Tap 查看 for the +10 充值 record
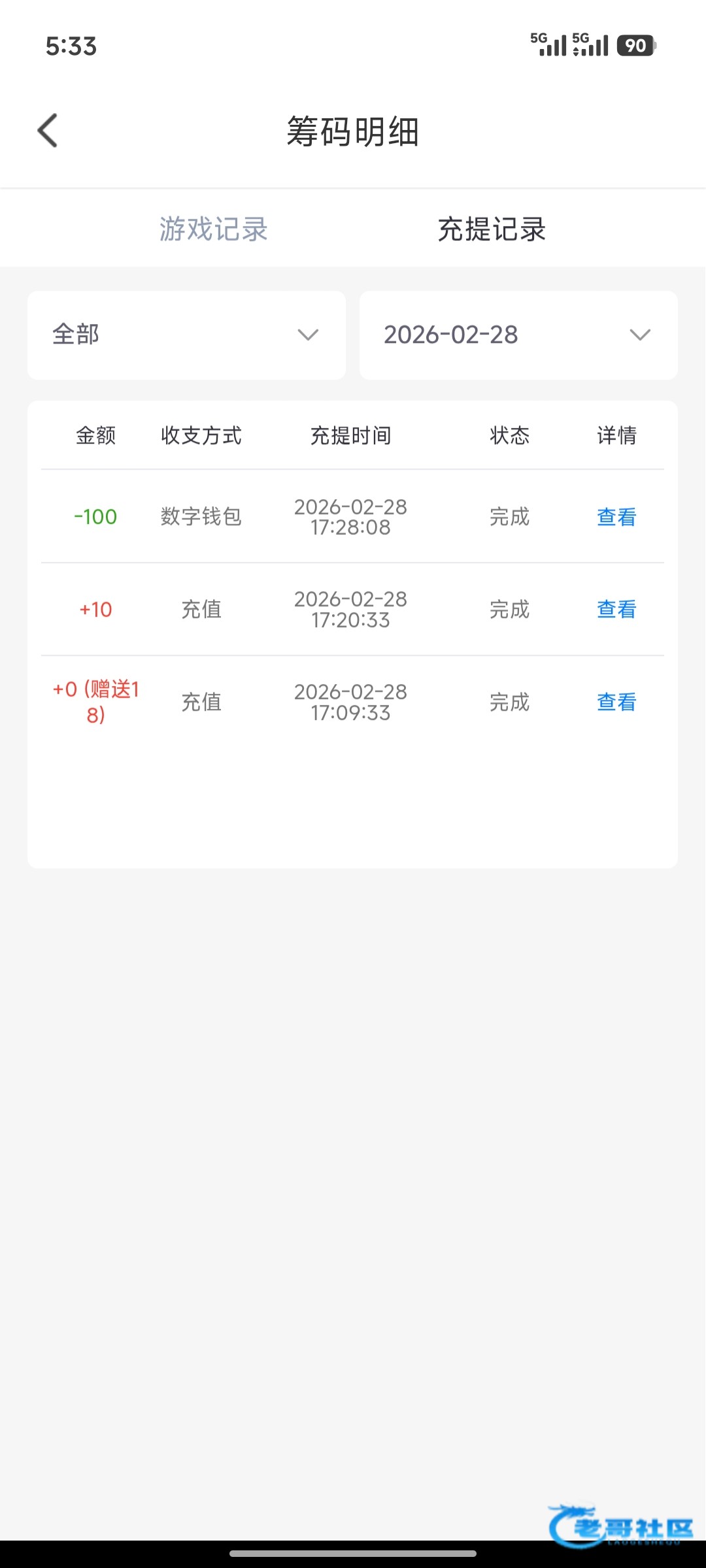The image size is (706, 1568). (616, 610)
